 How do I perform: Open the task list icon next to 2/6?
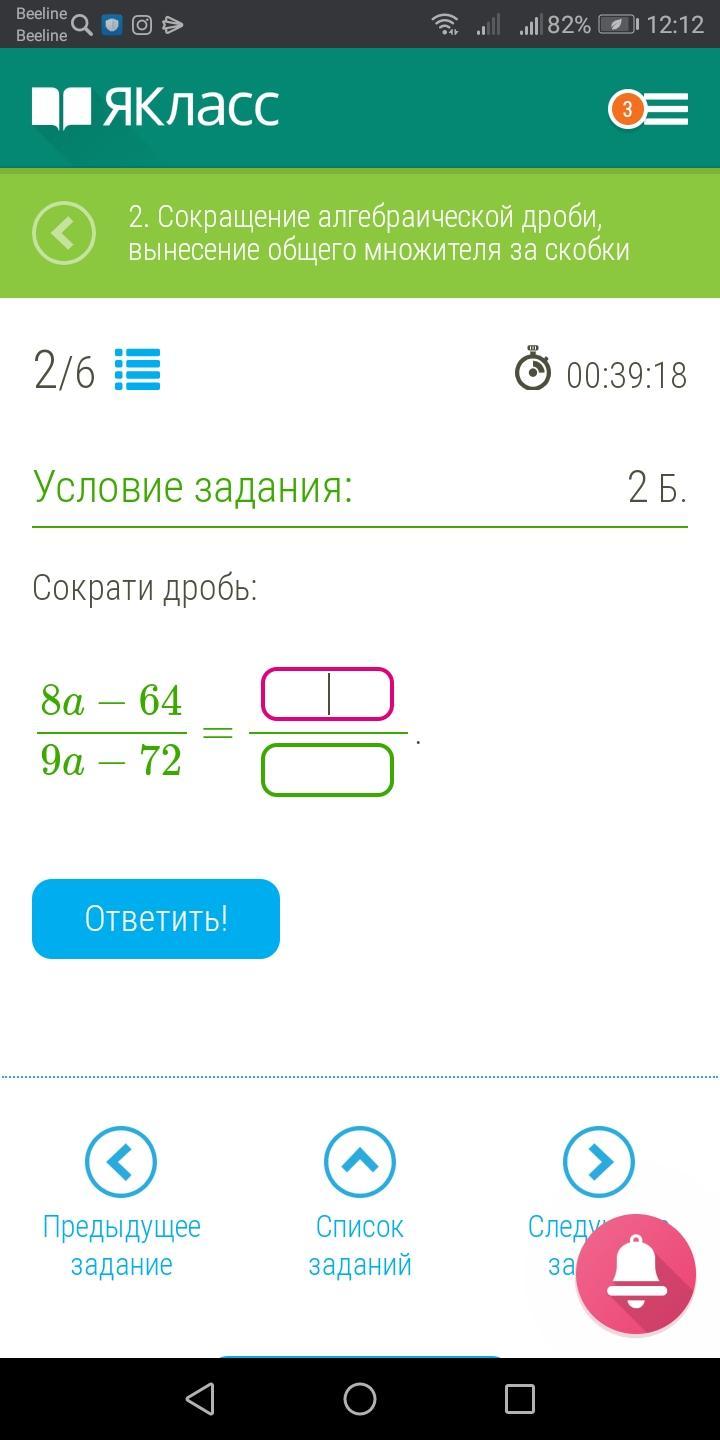pos(137,370)
